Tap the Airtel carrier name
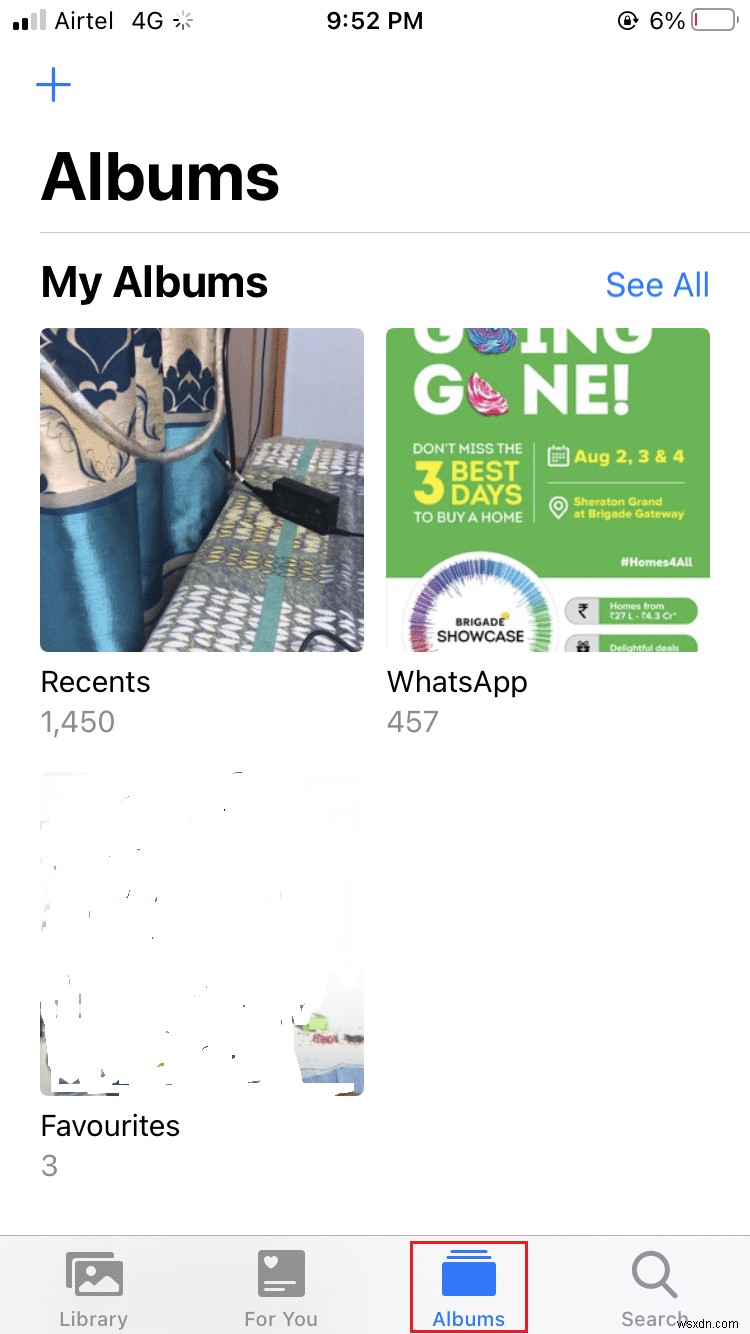This screenshot has width=750, height=1334. point(83,20)
